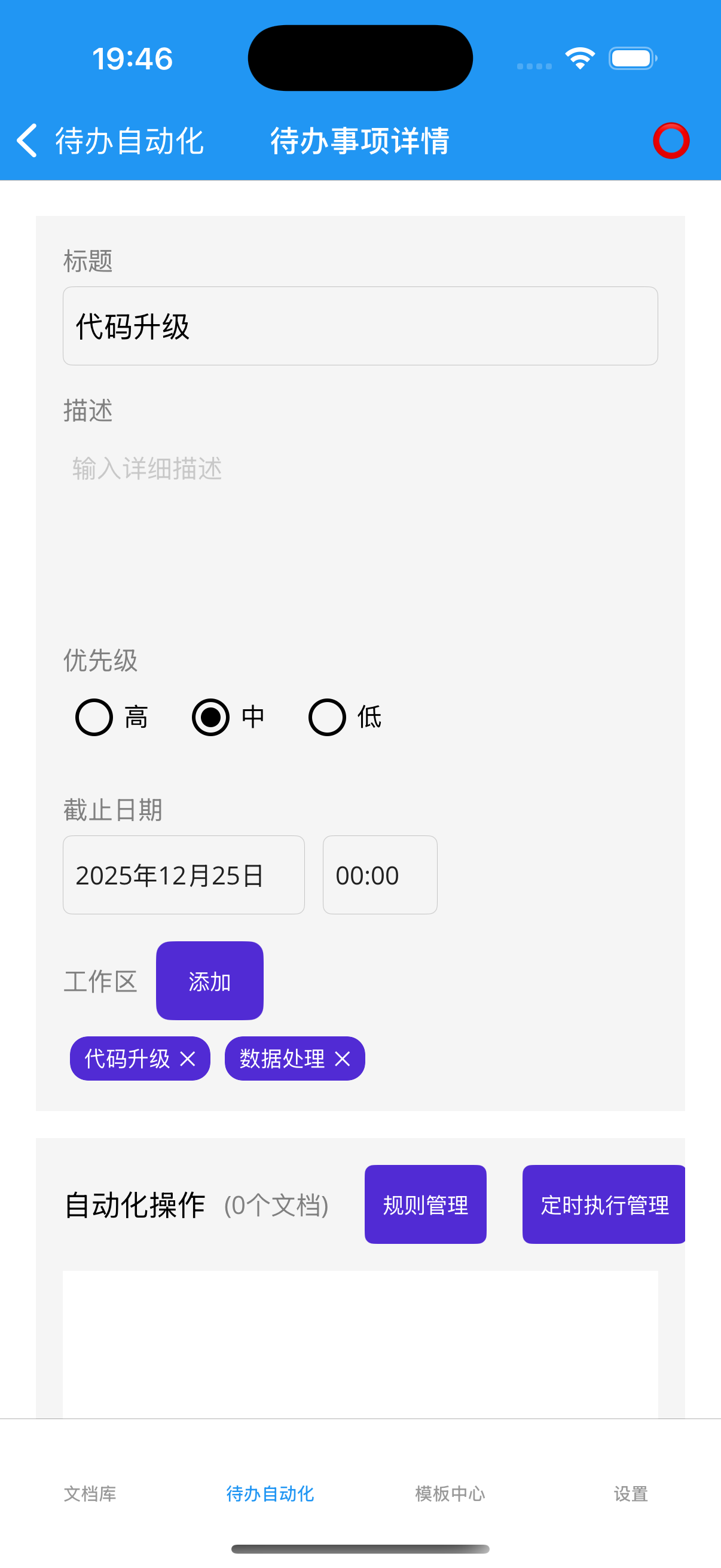This screenshot has height=1568, width=721.
Task: Remove the 代码升级 workspace tag
Action: pyautogui.click(x=188, y=1058)
